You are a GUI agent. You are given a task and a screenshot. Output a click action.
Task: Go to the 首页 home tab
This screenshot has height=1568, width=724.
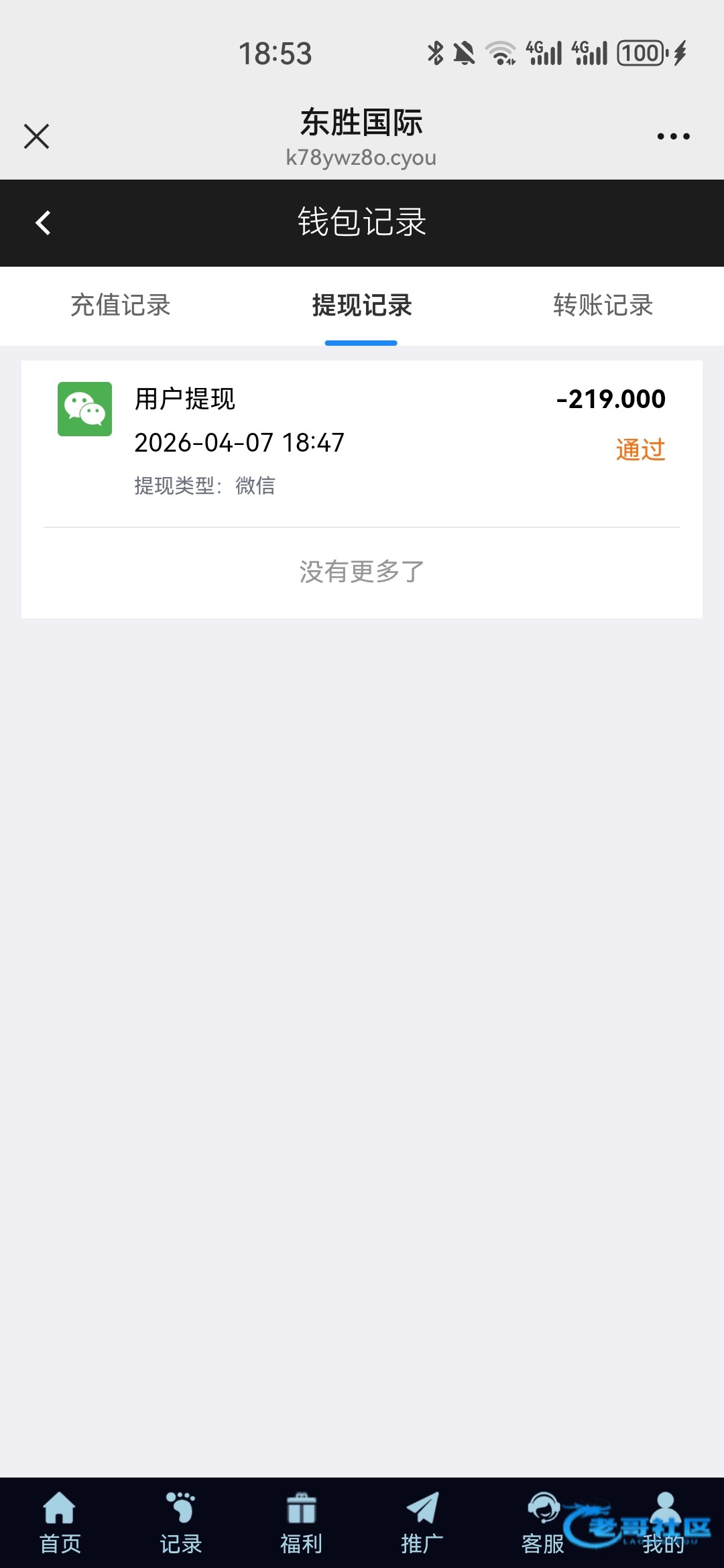(60, 1522)
